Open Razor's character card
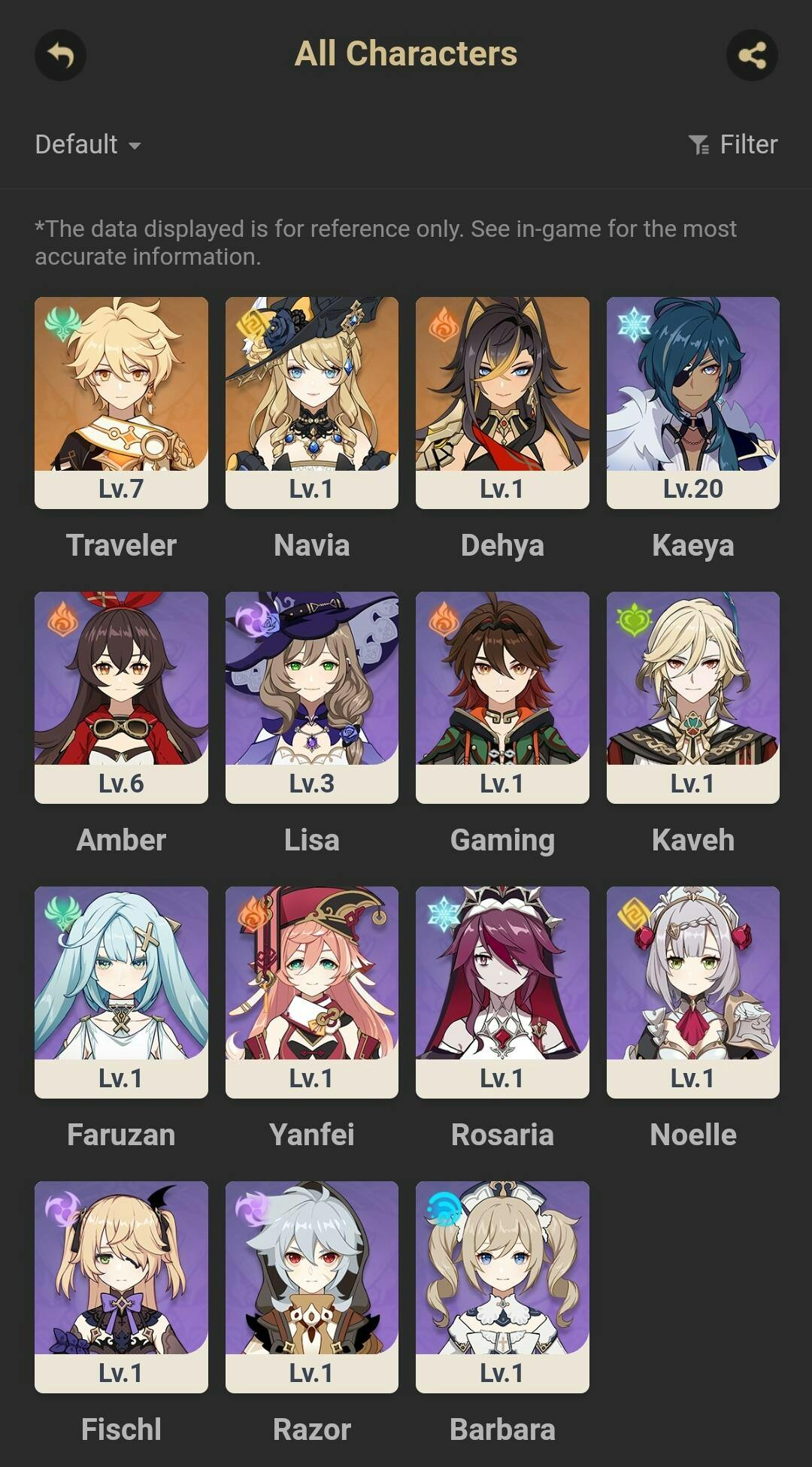This screenshot has width=812, height=1467. click(x=312, y=1287)
